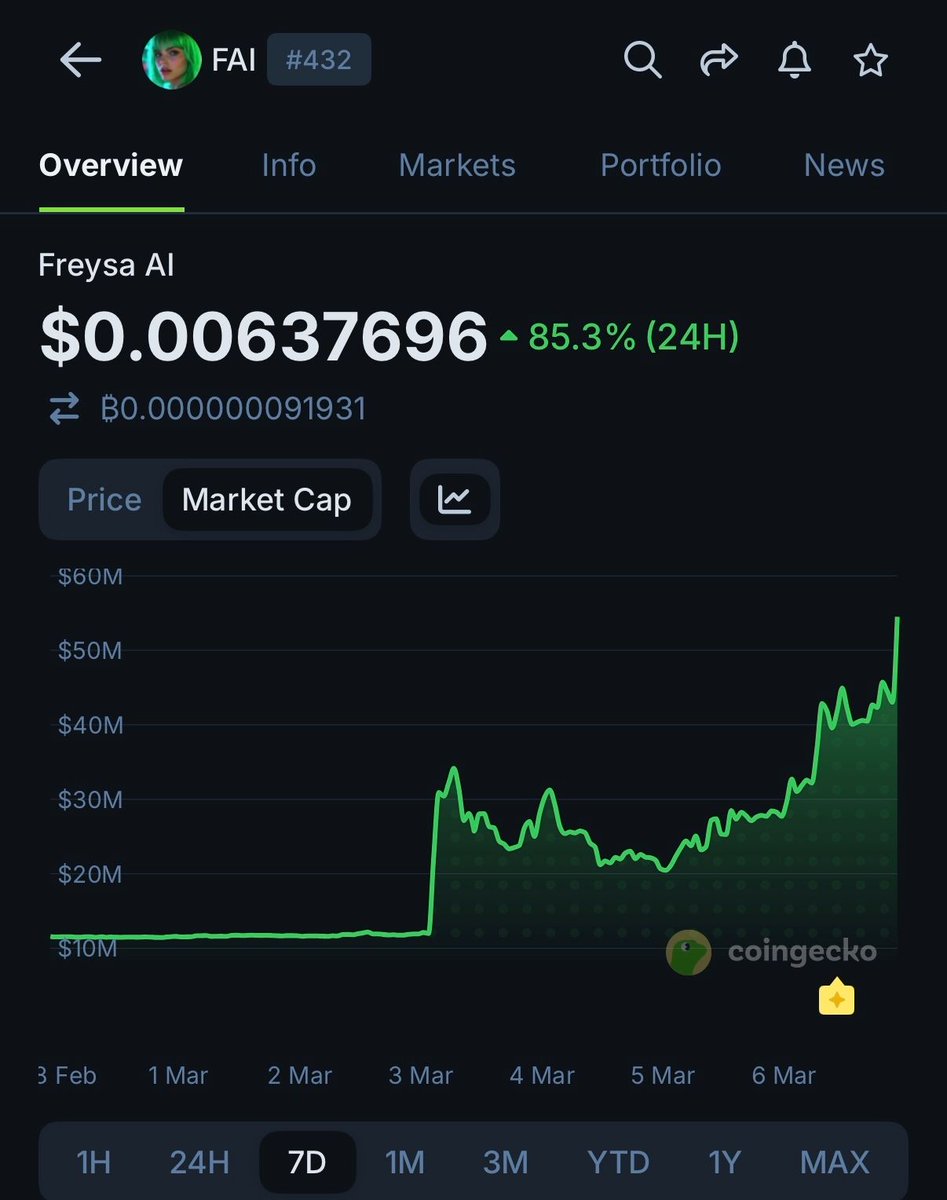The width and height of the screenshot is (947, 1200).
Task: Set a price alert with the bell
Action: tap(794, 61)
